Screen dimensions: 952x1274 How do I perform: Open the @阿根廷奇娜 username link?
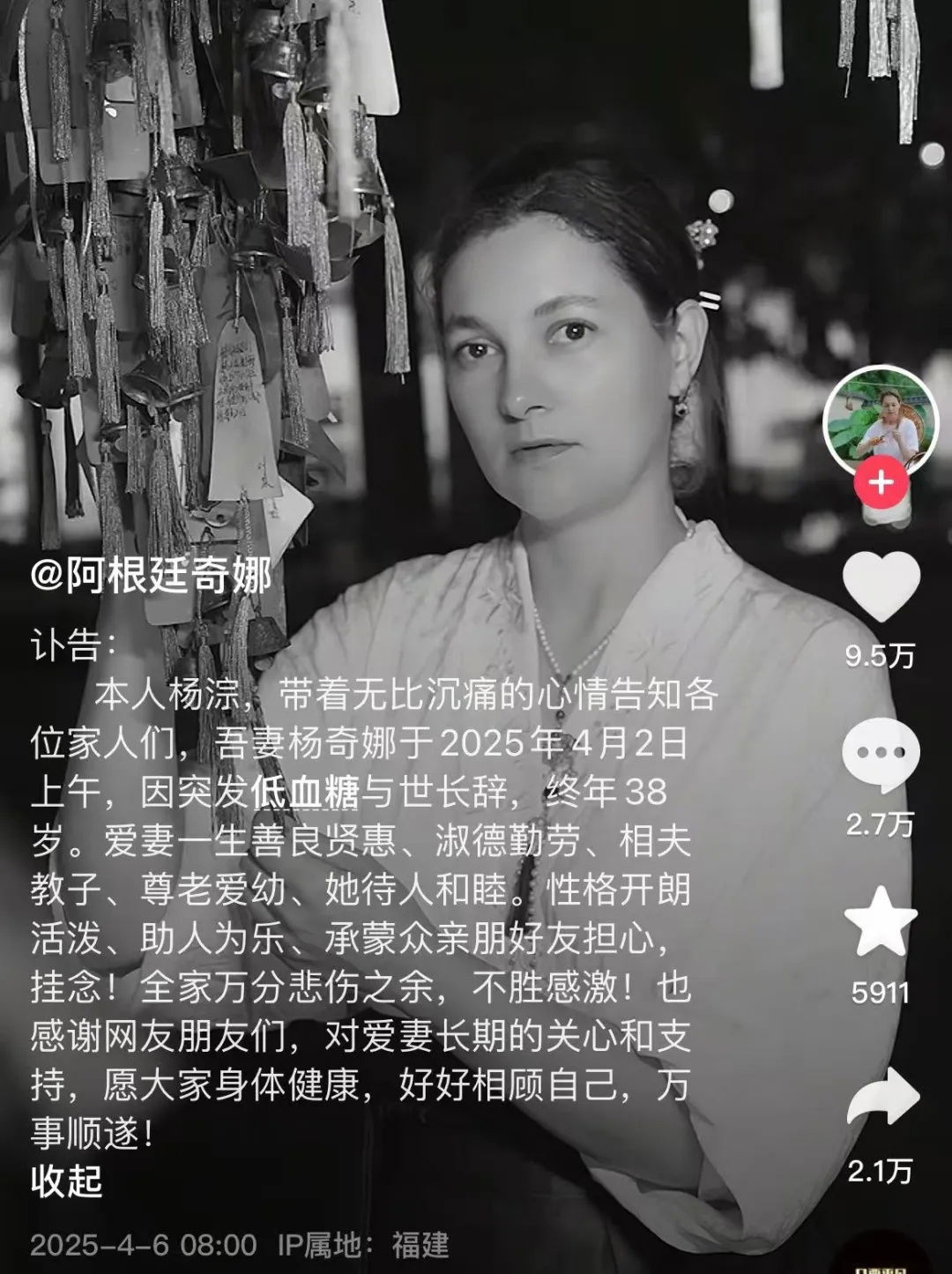151,578
